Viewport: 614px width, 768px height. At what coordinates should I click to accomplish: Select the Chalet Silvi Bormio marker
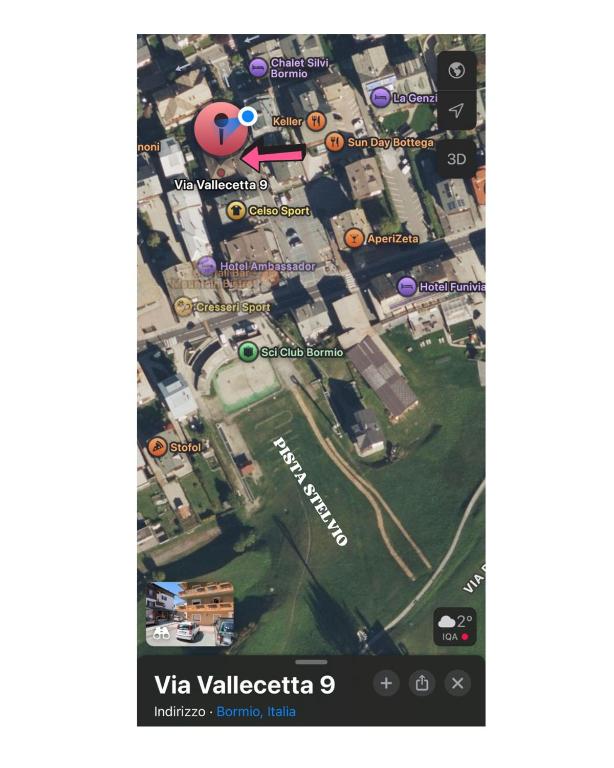pos(258,68)
